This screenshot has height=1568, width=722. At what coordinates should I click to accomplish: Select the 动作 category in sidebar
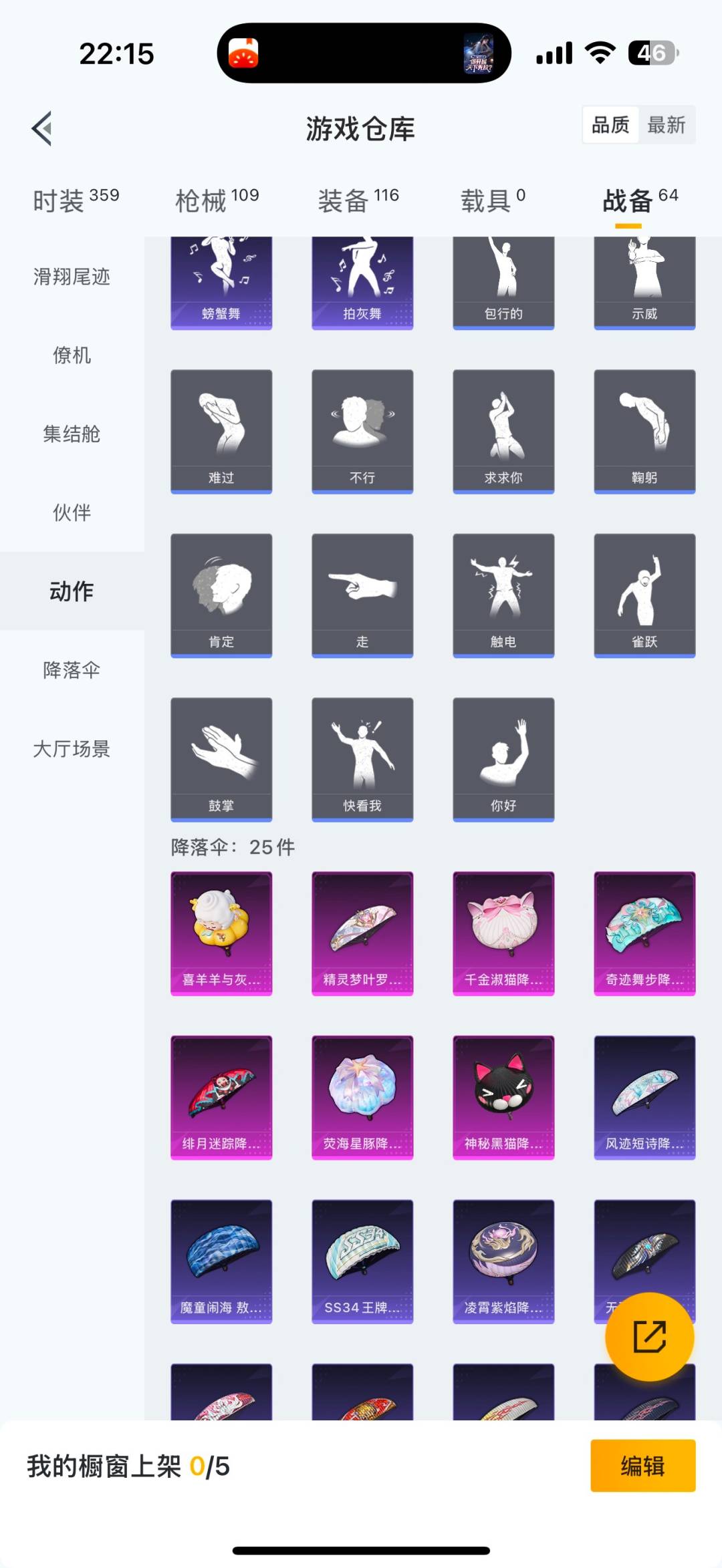pyautogui.click(x=72, y=591)
